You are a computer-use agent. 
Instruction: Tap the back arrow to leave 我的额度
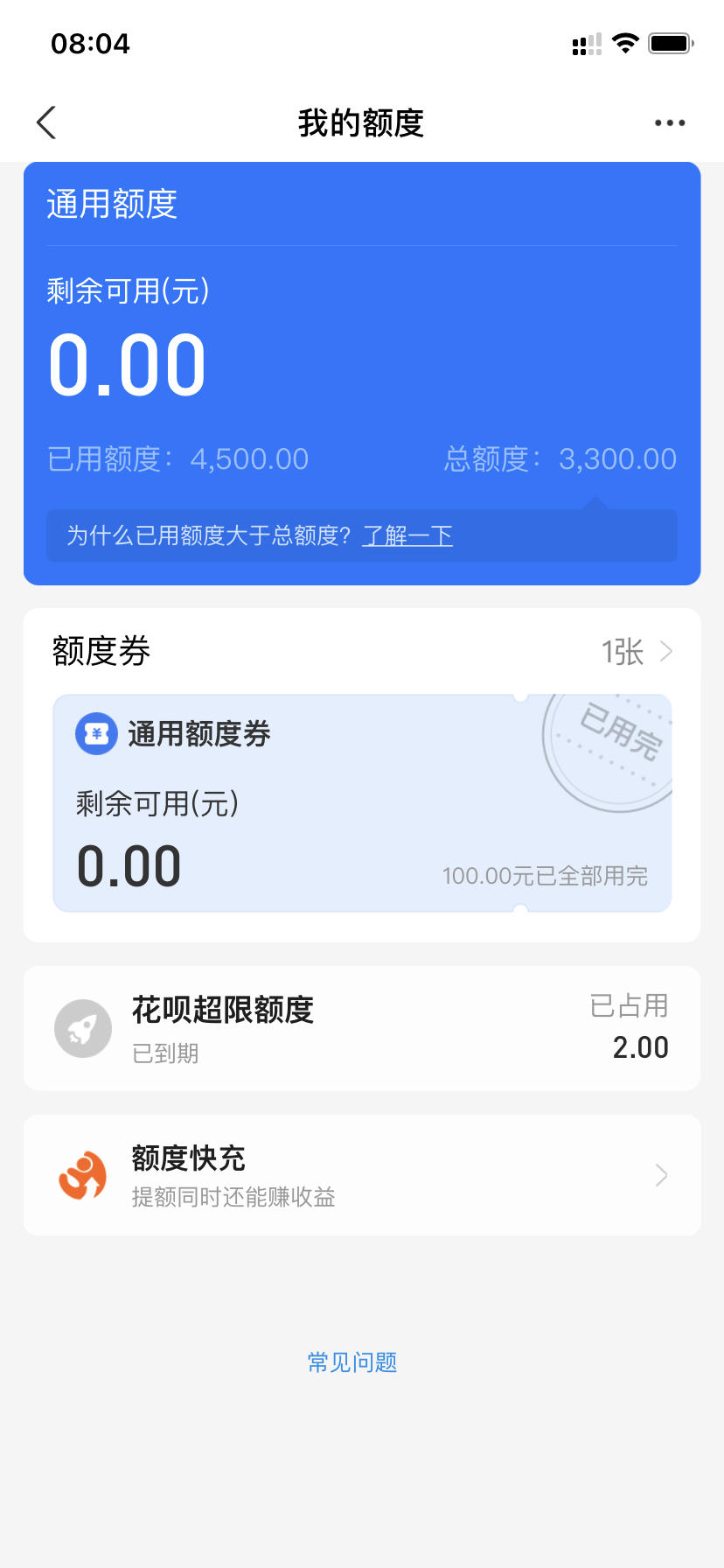click(45, 122)
